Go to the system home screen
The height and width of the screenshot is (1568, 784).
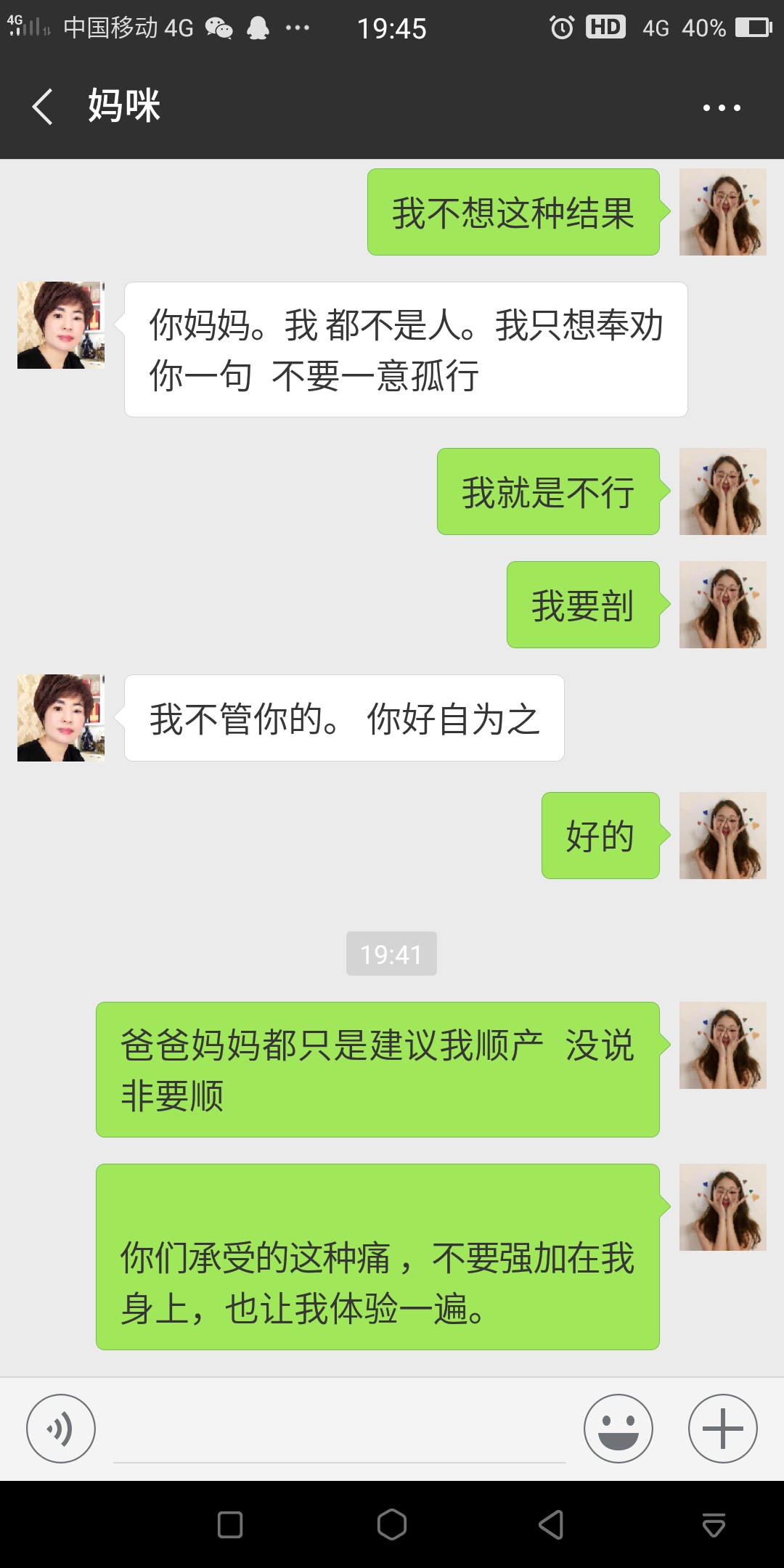coord(392,1524)
